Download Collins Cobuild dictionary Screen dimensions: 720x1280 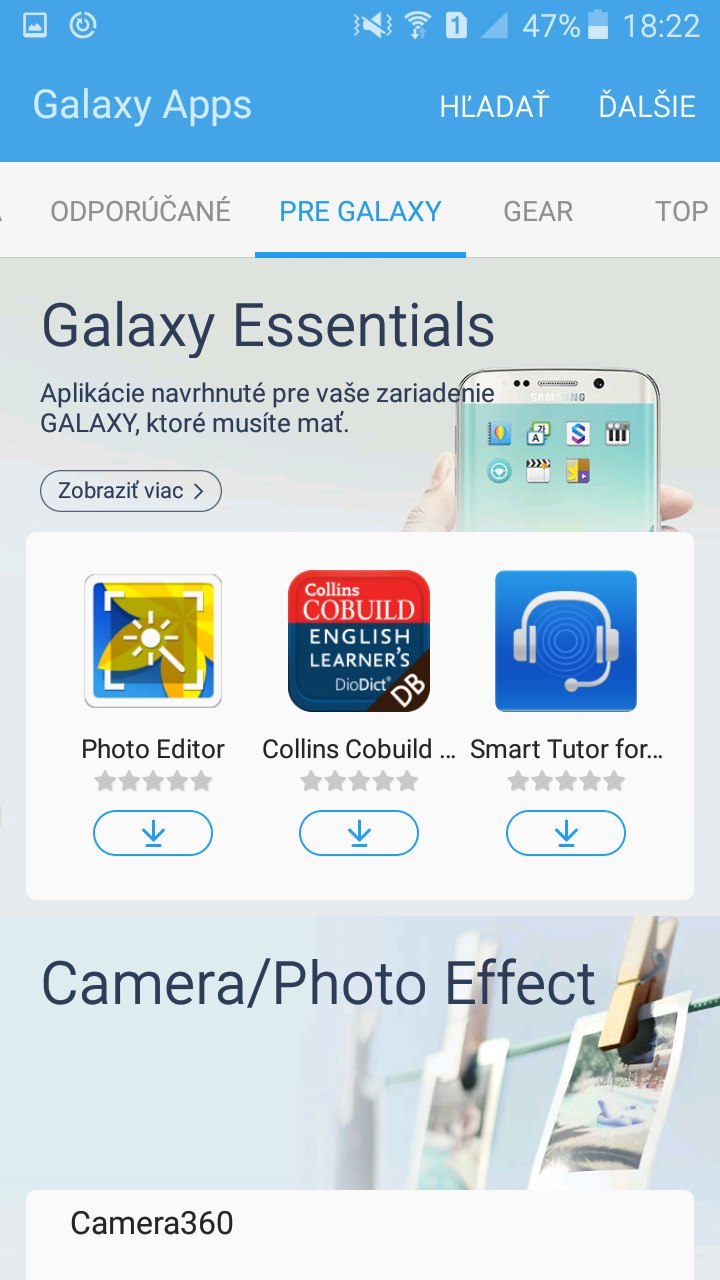click(359, 833)
